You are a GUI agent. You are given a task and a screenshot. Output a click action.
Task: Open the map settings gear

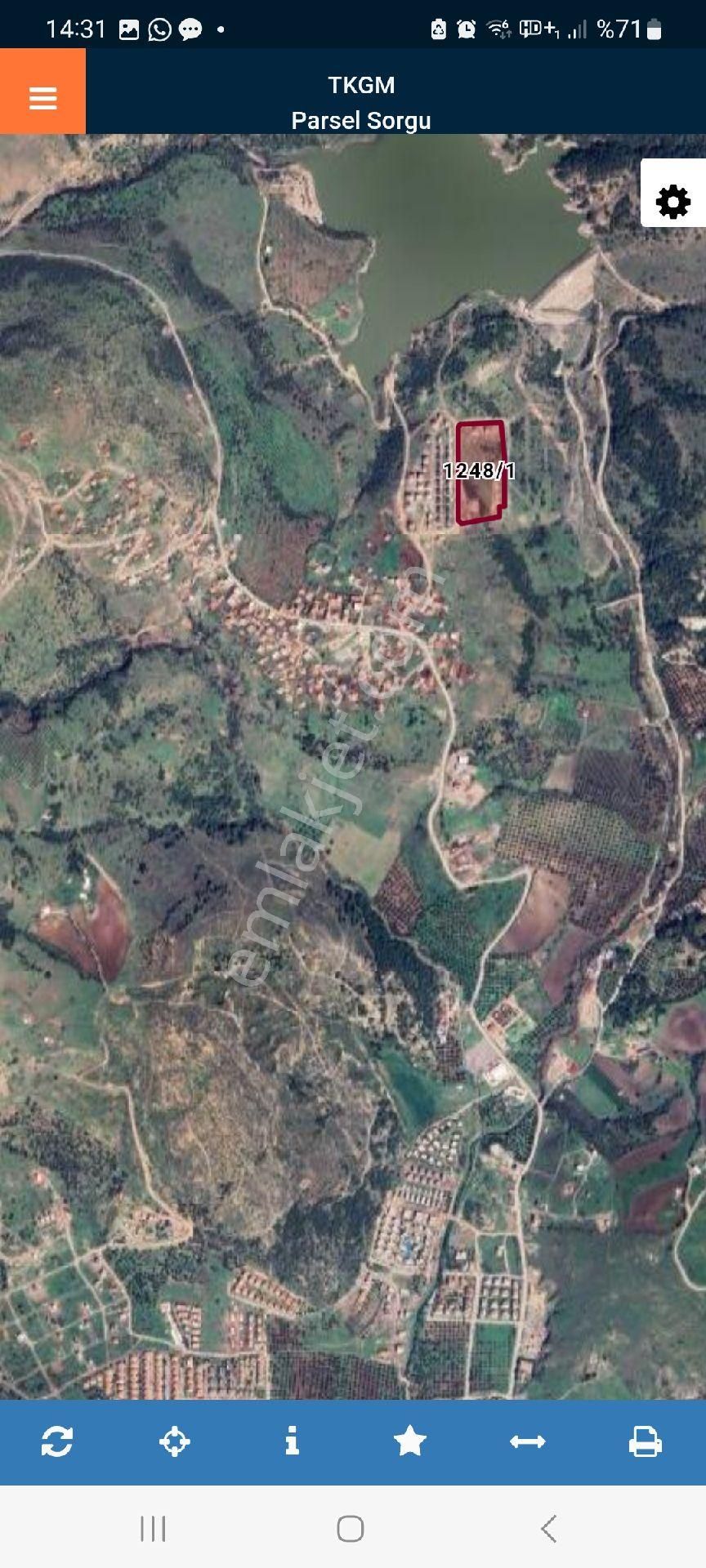coord(672,201)
